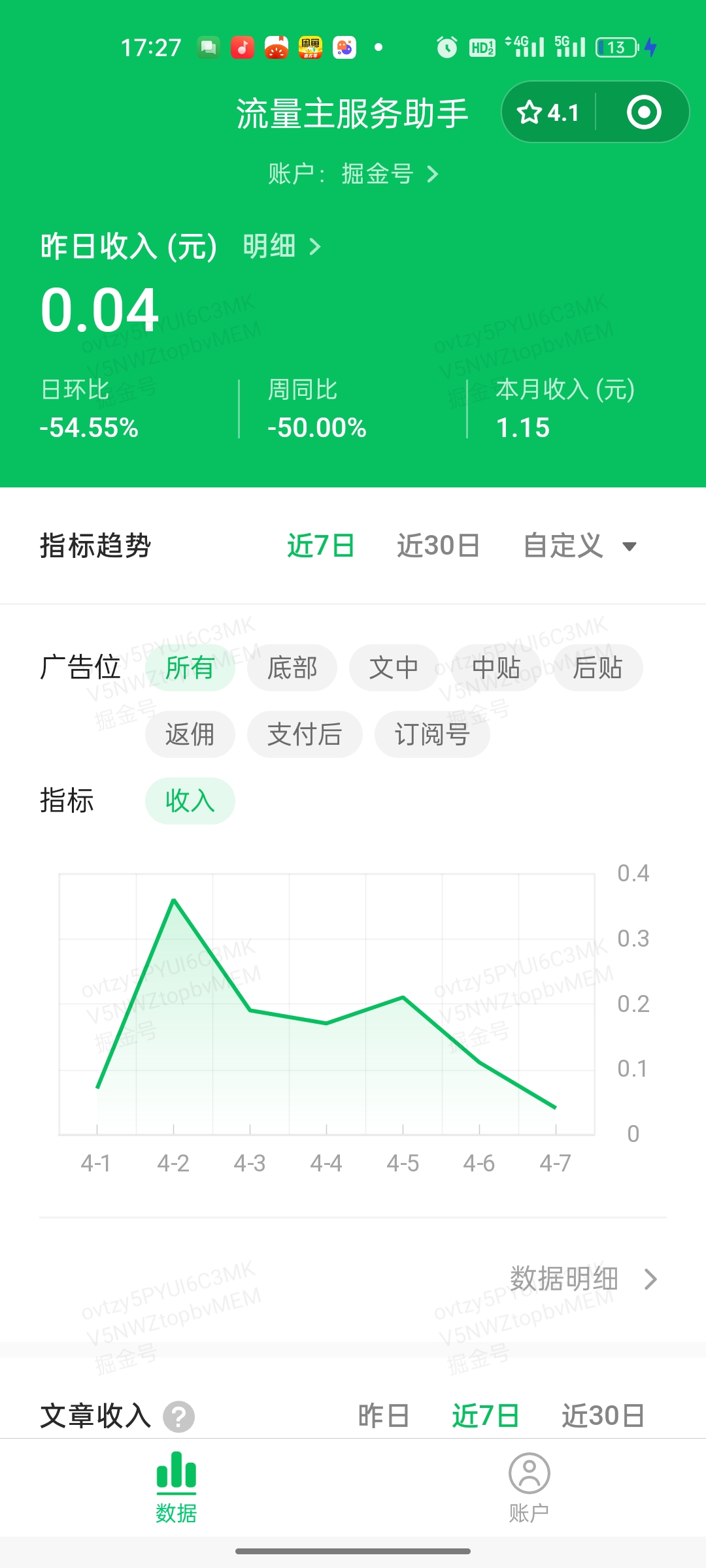Viewport: 706px width, 1568px height.
Task: Choose the 后贴 ad position chip
Action: point(597,668)
